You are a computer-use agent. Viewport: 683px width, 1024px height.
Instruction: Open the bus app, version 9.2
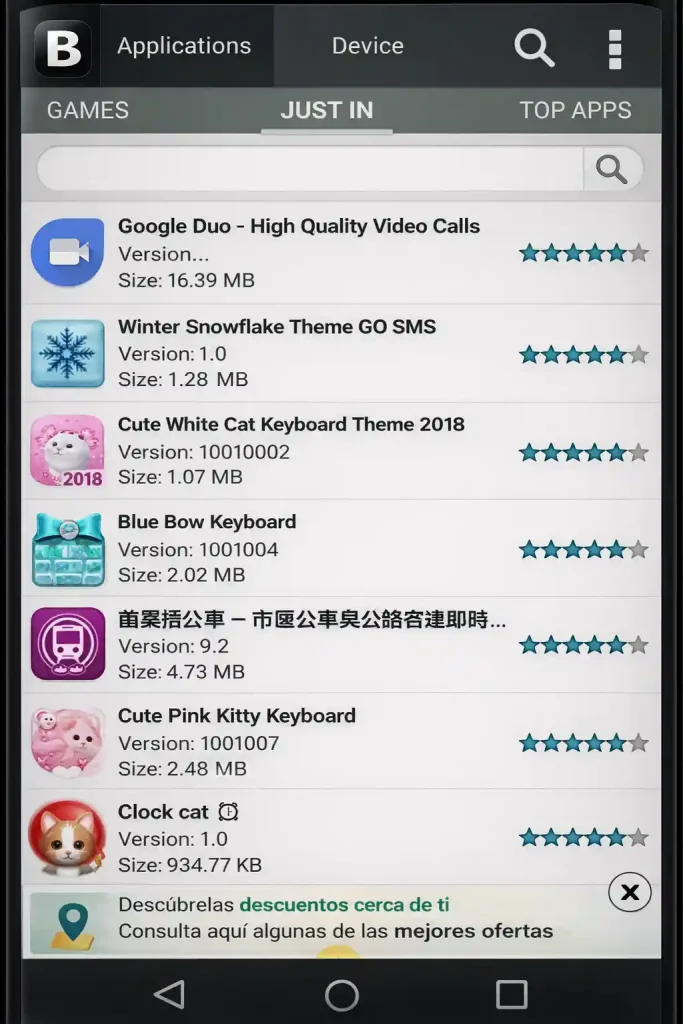tap(311, 645)
